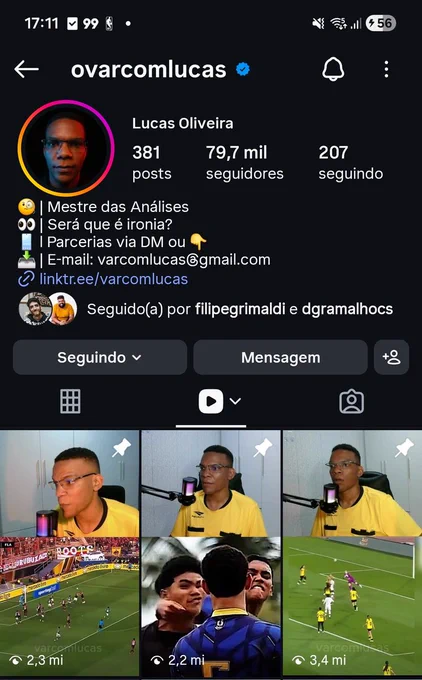
Task: See mutual followers filipegrimaldi and dgramalhocs
Action: click(206, 309)
